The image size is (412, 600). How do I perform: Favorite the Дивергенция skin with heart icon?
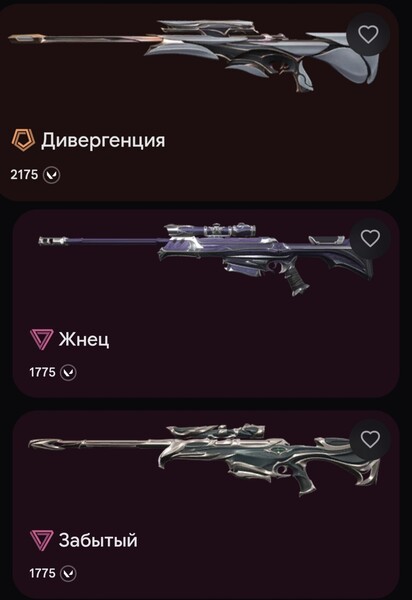[x=368, y=34]
